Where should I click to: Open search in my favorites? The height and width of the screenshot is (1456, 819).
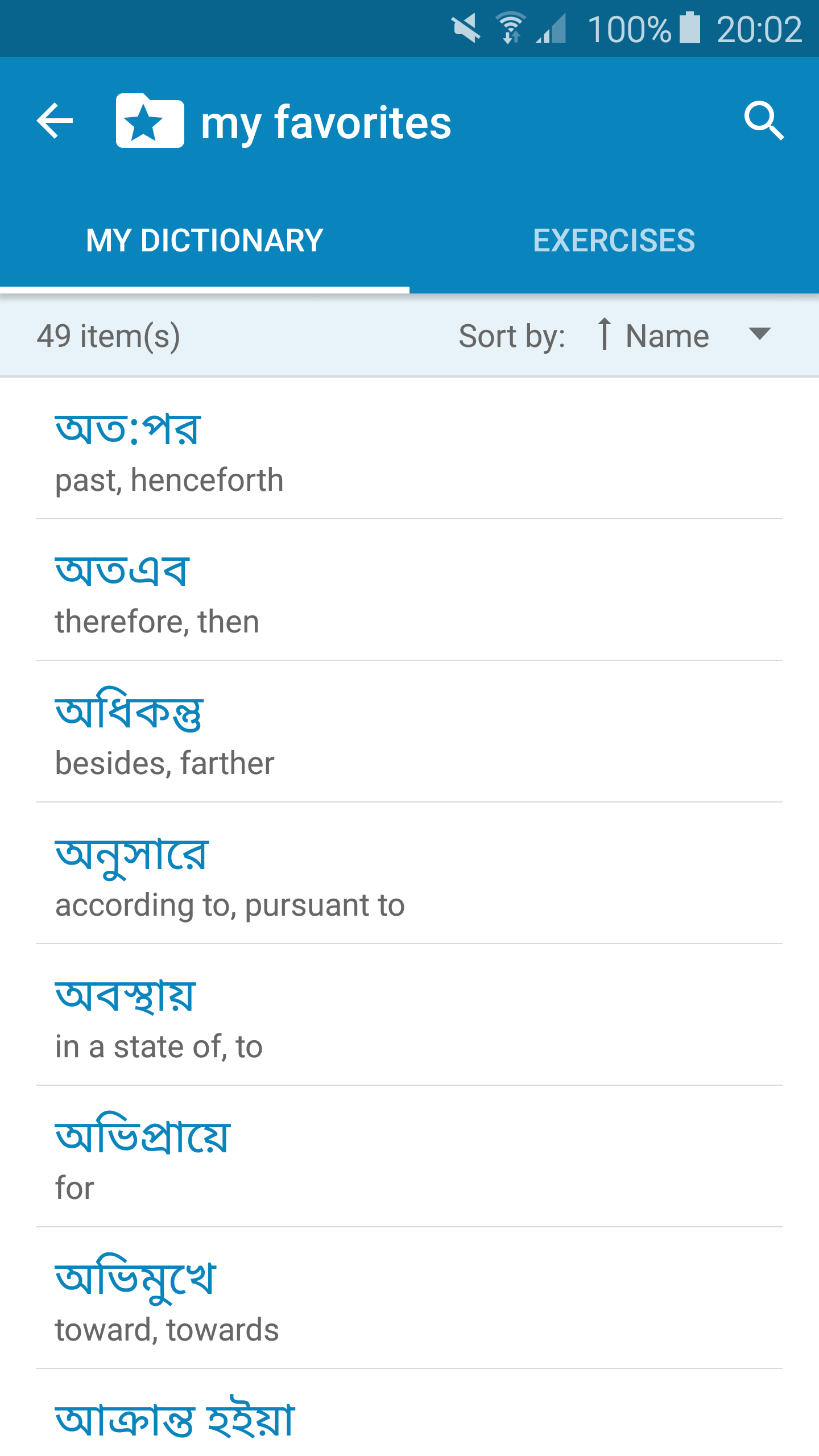pos(764,121)
